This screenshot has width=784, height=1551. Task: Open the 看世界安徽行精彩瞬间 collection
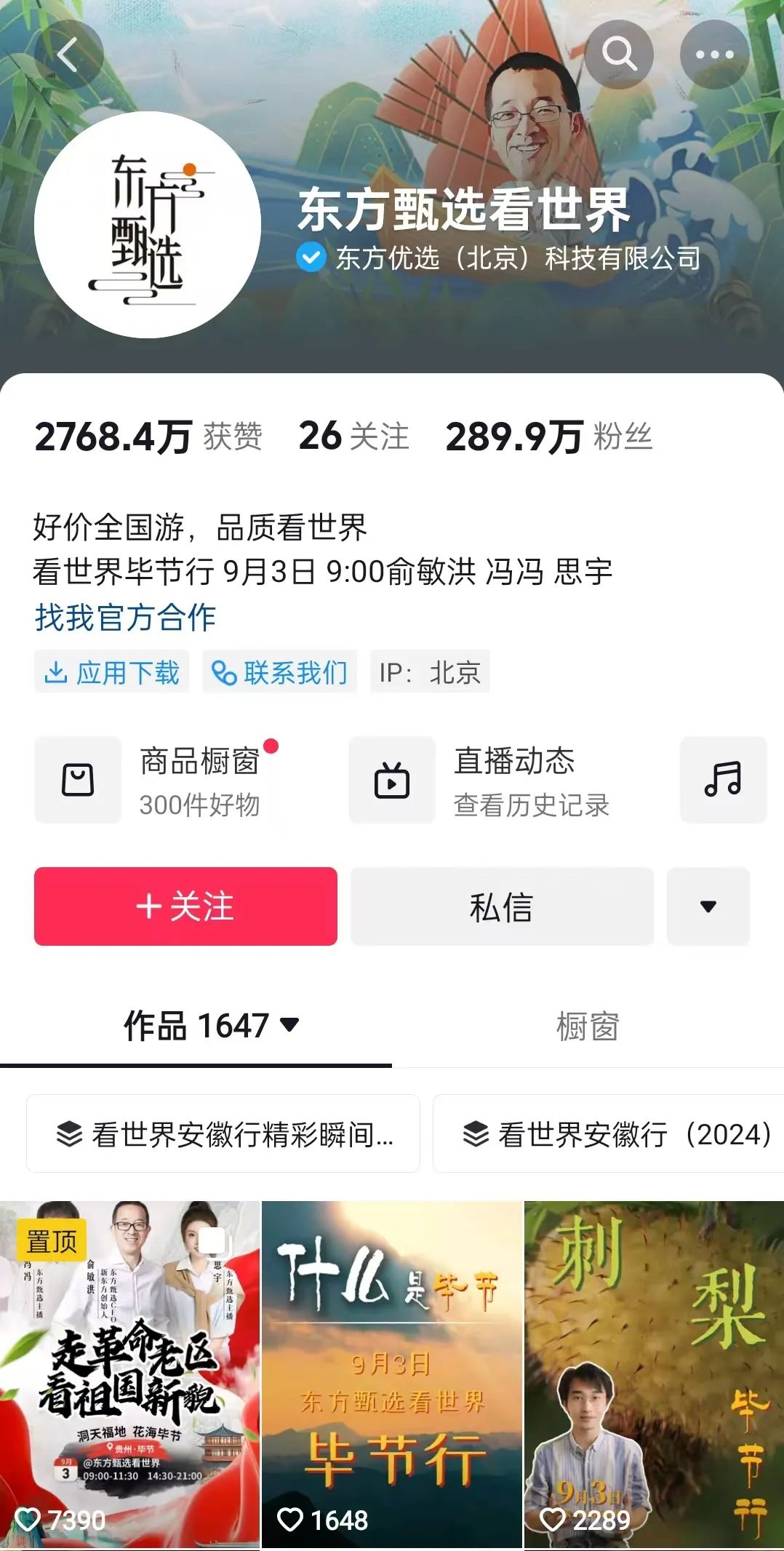tap(223, 1134)
